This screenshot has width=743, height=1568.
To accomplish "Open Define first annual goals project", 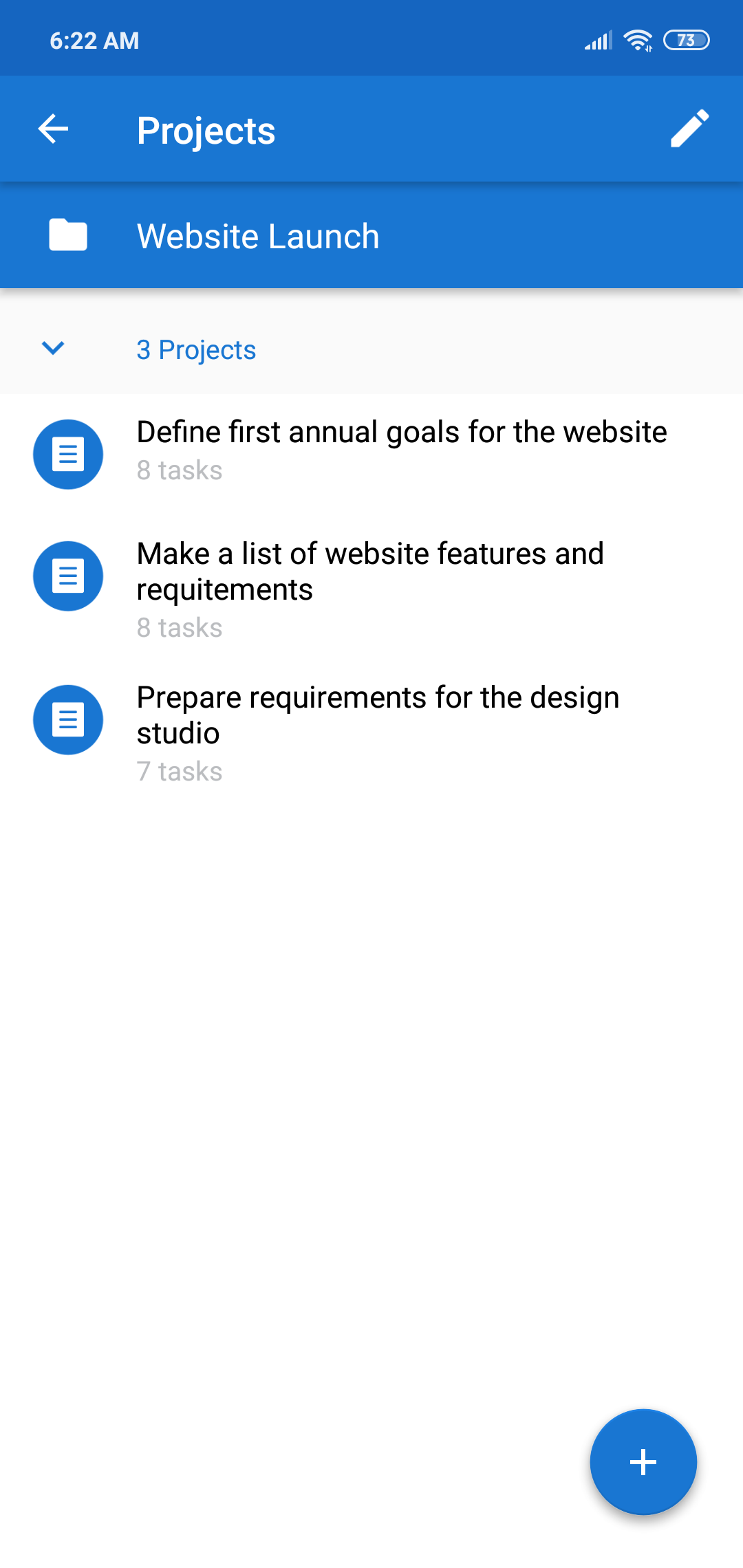I will [371, 453].
